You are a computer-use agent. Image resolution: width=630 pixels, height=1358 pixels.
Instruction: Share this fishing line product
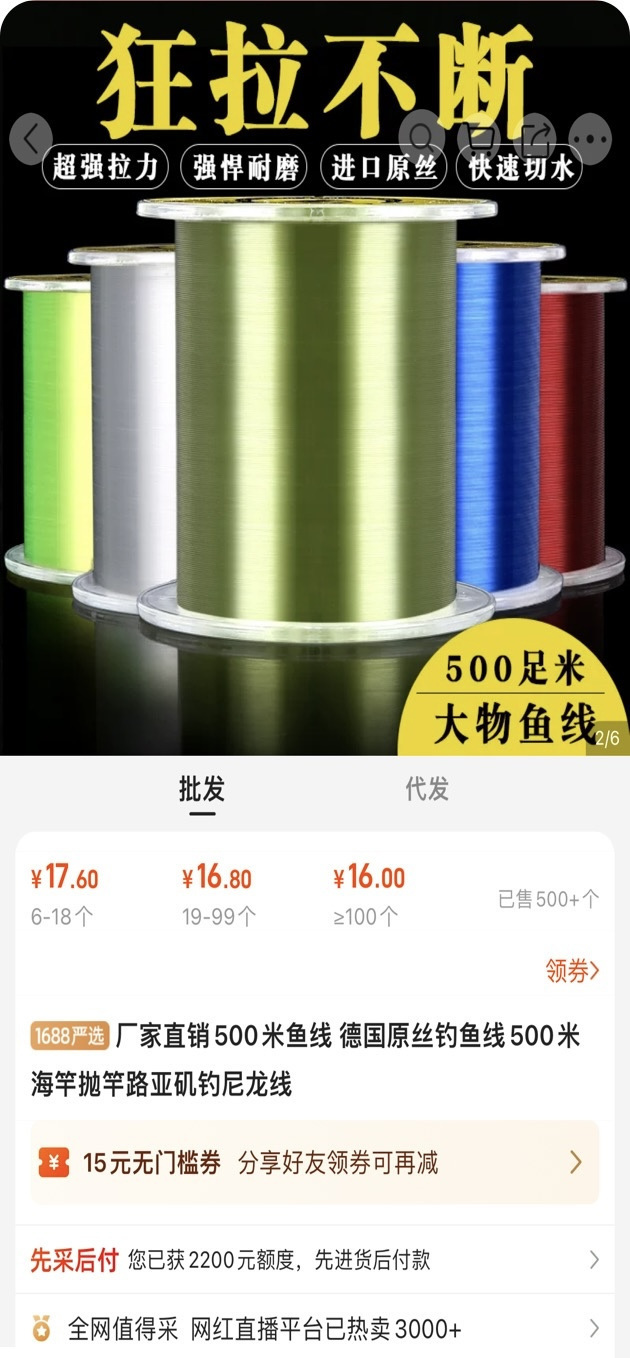[x=536, y=137]
